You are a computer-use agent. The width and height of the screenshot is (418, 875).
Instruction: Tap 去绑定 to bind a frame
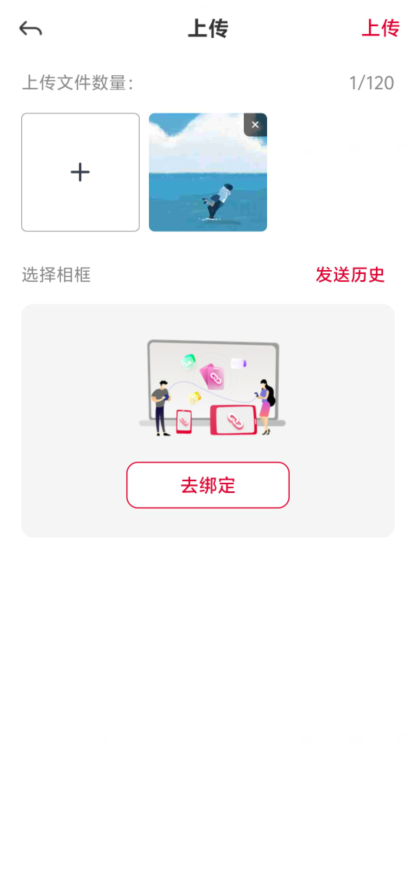(208, 485)
